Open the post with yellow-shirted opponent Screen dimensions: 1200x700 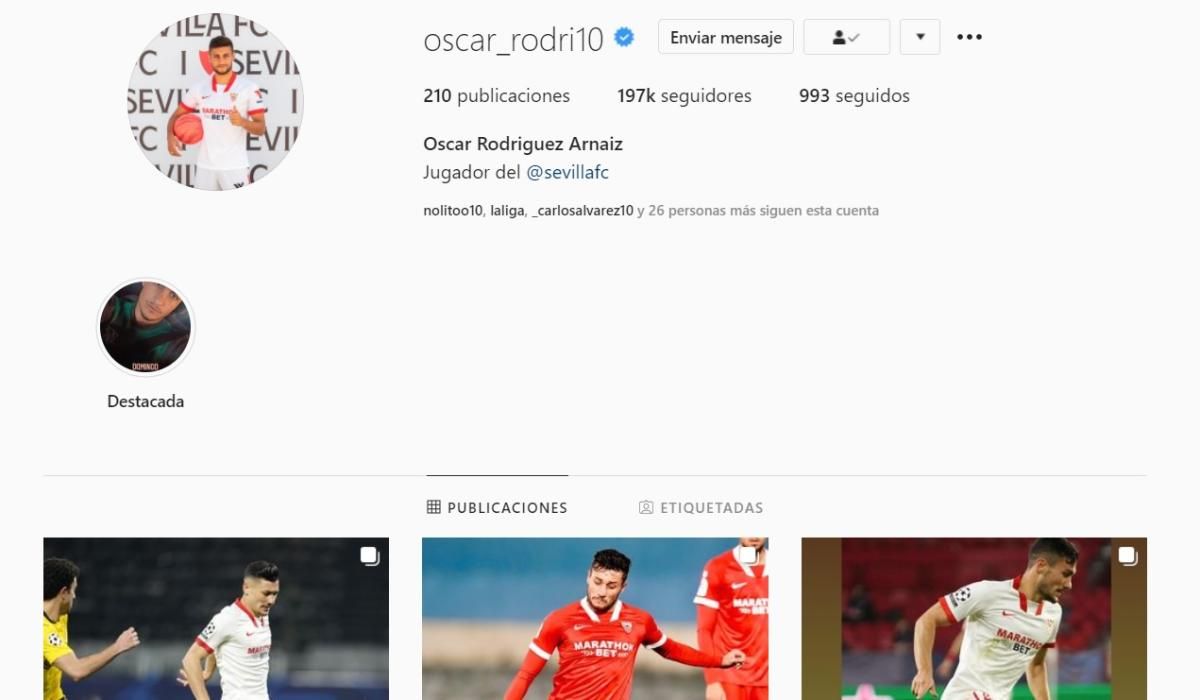(x=216, y=620)
